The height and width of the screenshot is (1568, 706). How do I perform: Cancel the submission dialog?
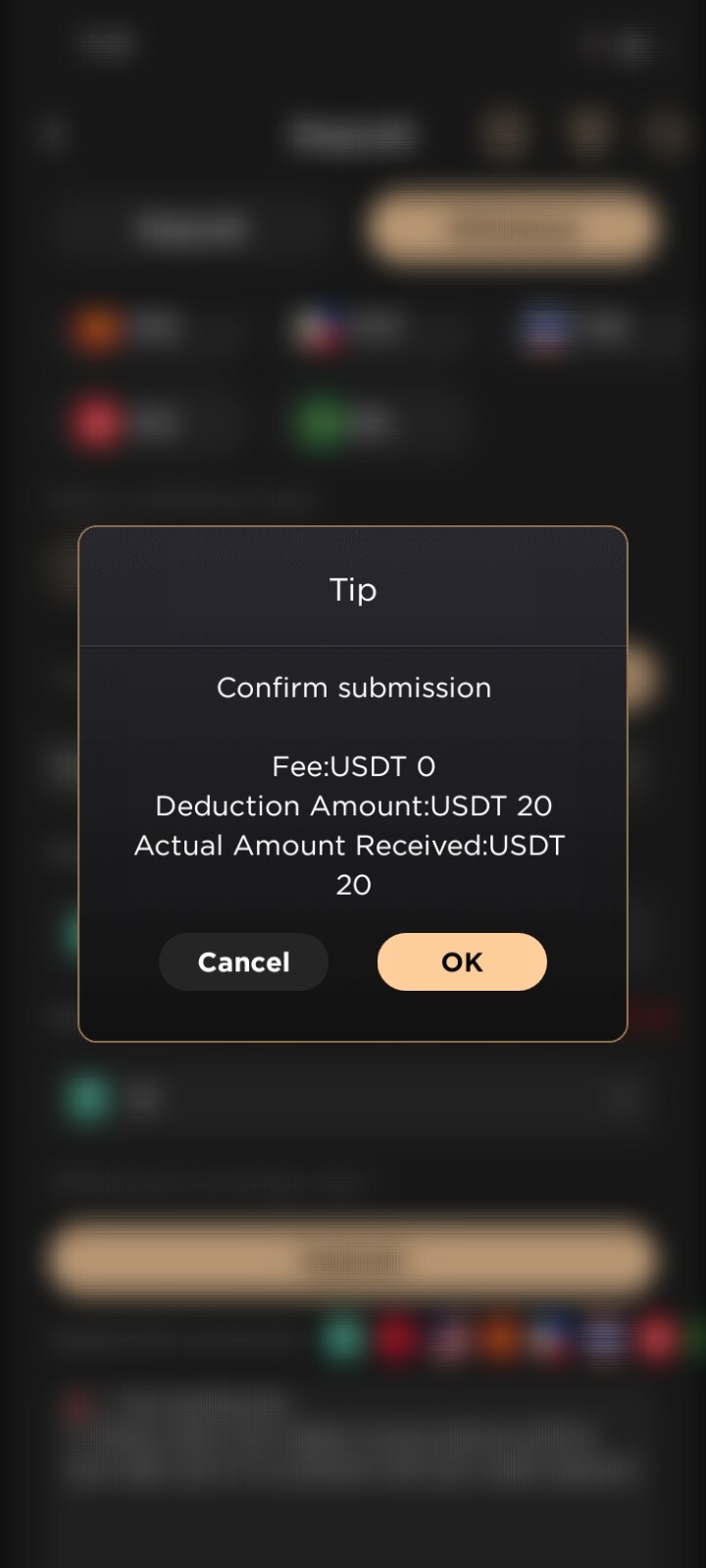click(243, 961)
